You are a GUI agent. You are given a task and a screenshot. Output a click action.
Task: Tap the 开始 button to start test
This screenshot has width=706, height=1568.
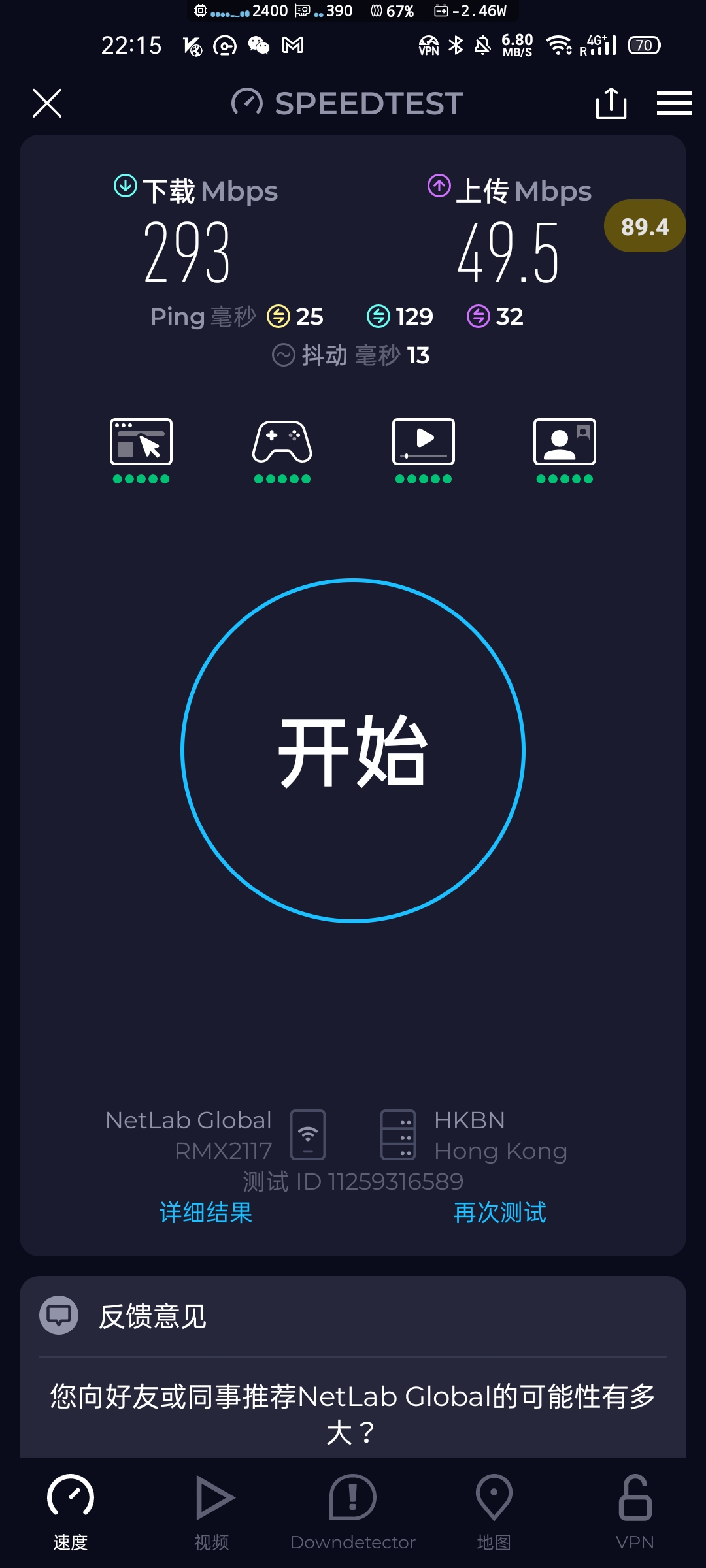point(353,750)
